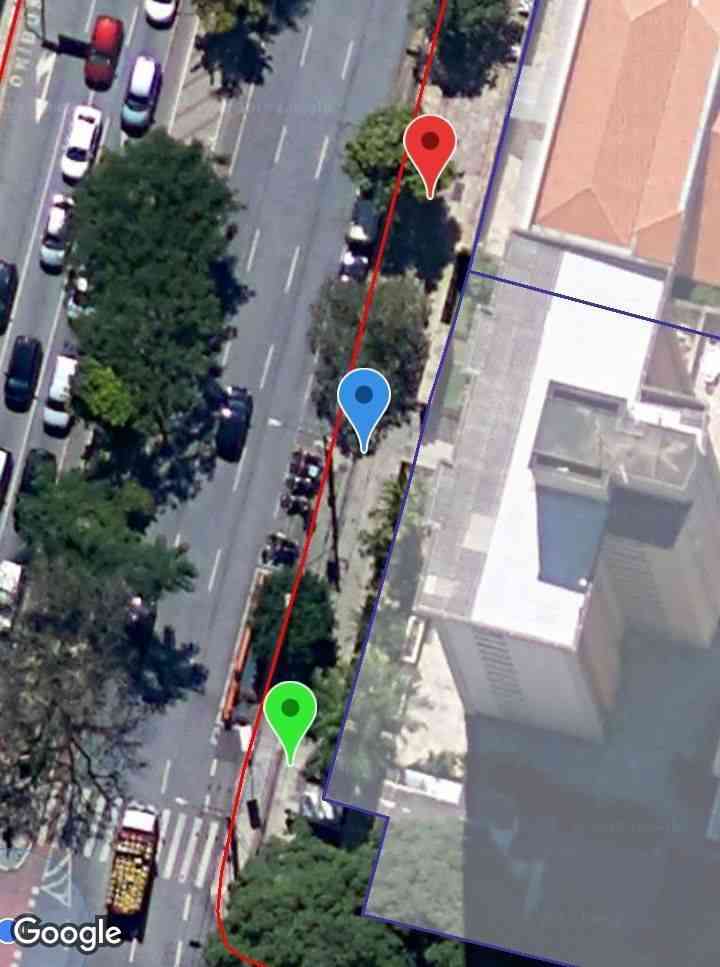720x967 pixels.
Task: Select the blue map marker
Action: pos(363,399)
